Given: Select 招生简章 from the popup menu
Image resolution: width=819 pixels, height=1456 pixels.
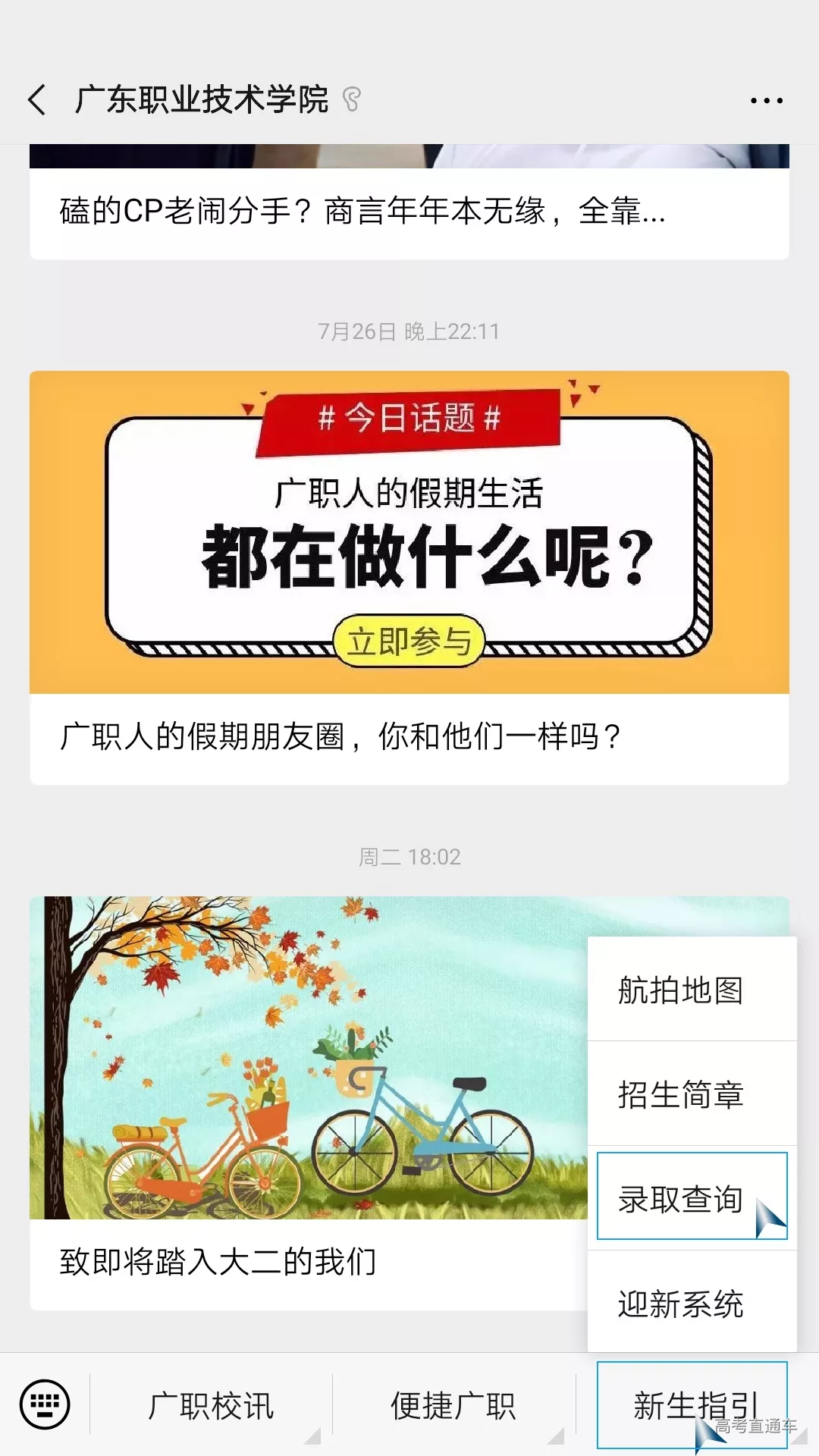Looking at the screenshot, I should (x=680, y=1095).
